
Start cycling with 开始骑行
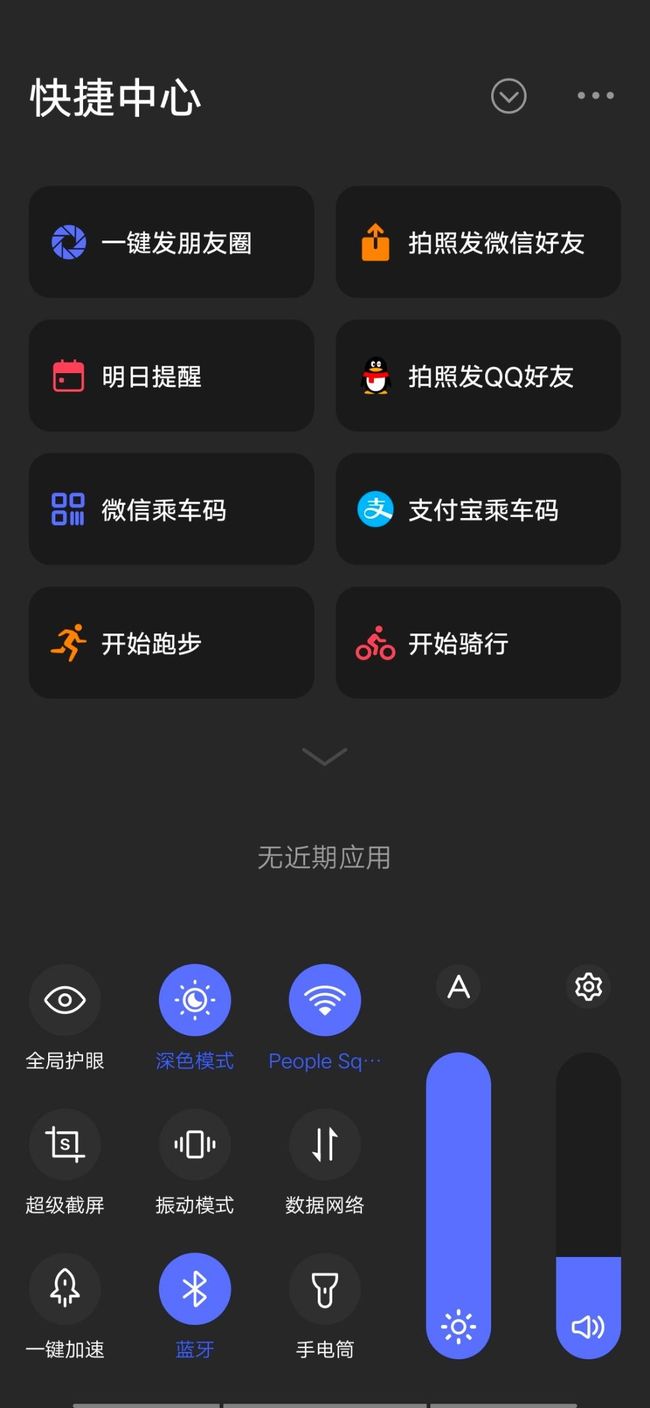pyautogui.click(x=478, y=643)
